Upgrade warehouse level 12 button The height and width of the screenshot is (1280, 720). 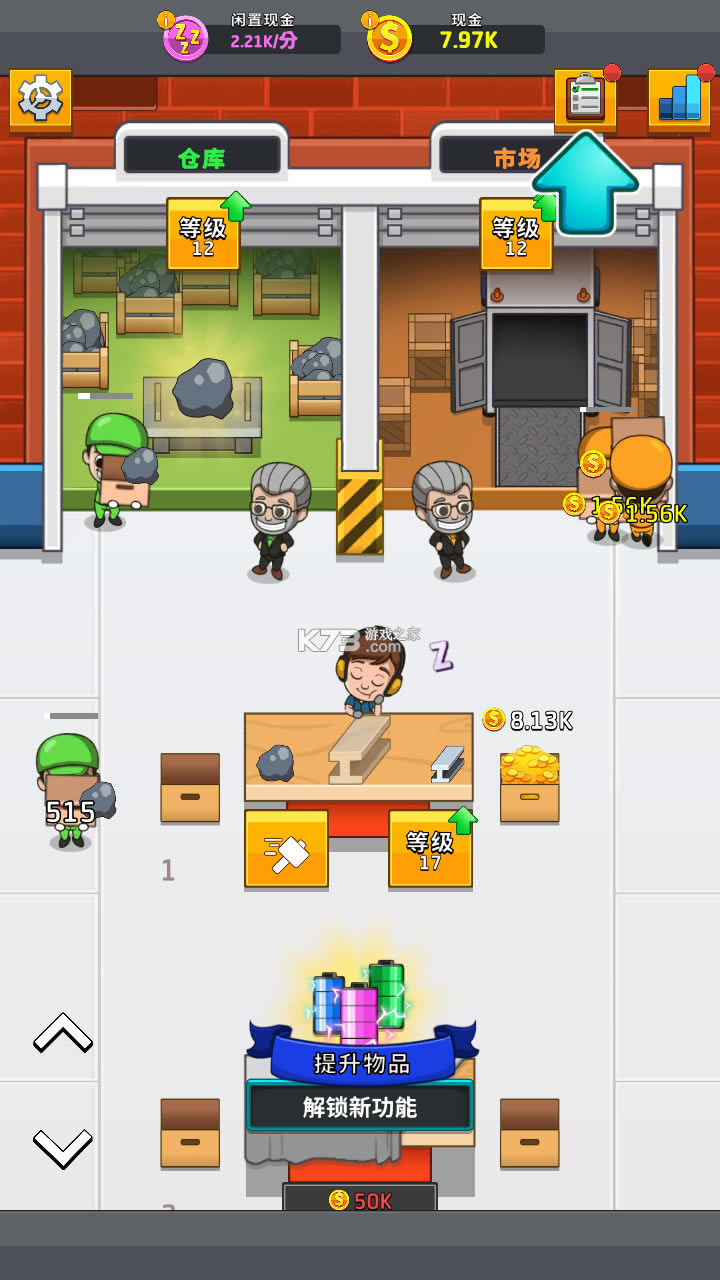[204, 234]
